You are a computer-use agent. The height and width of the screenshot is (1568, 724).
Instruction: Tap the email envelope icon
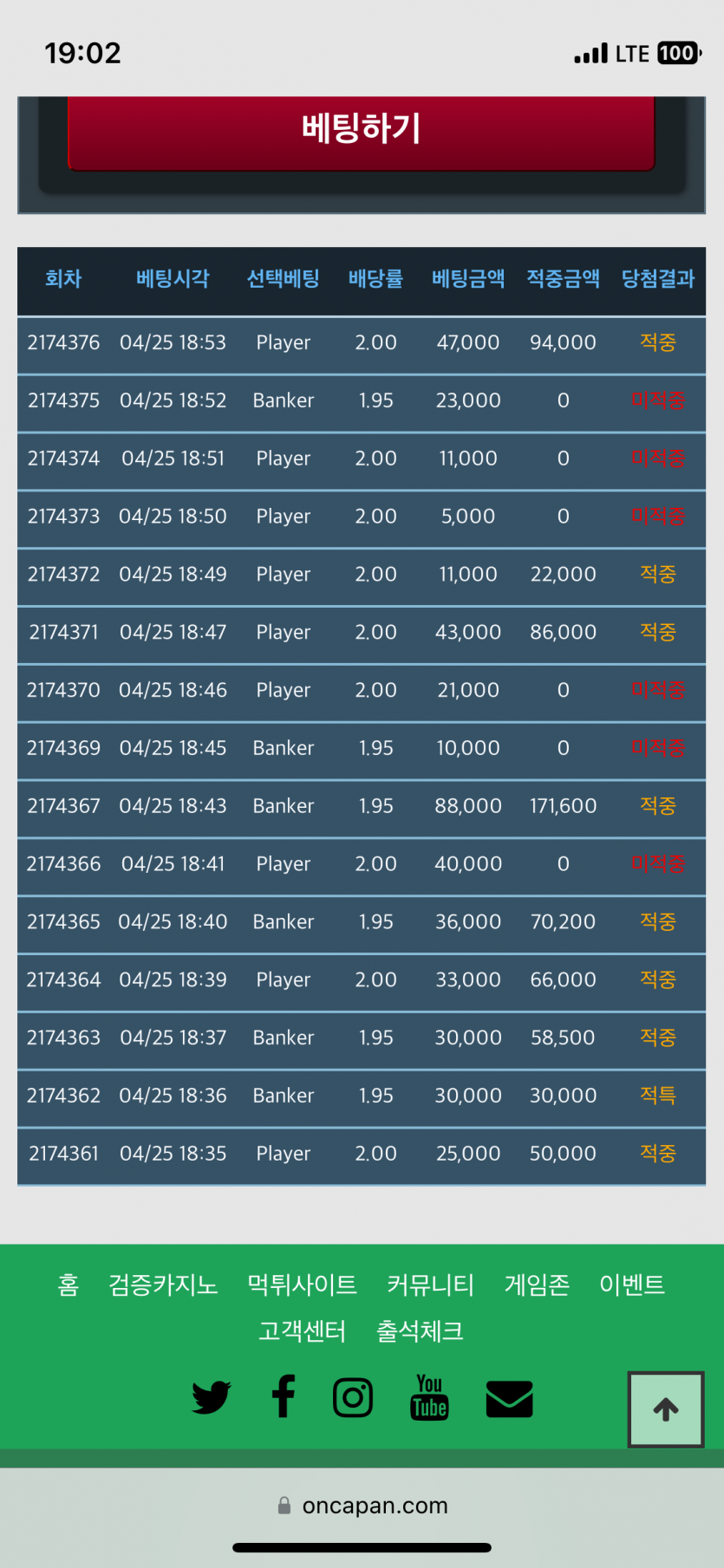509,1398
